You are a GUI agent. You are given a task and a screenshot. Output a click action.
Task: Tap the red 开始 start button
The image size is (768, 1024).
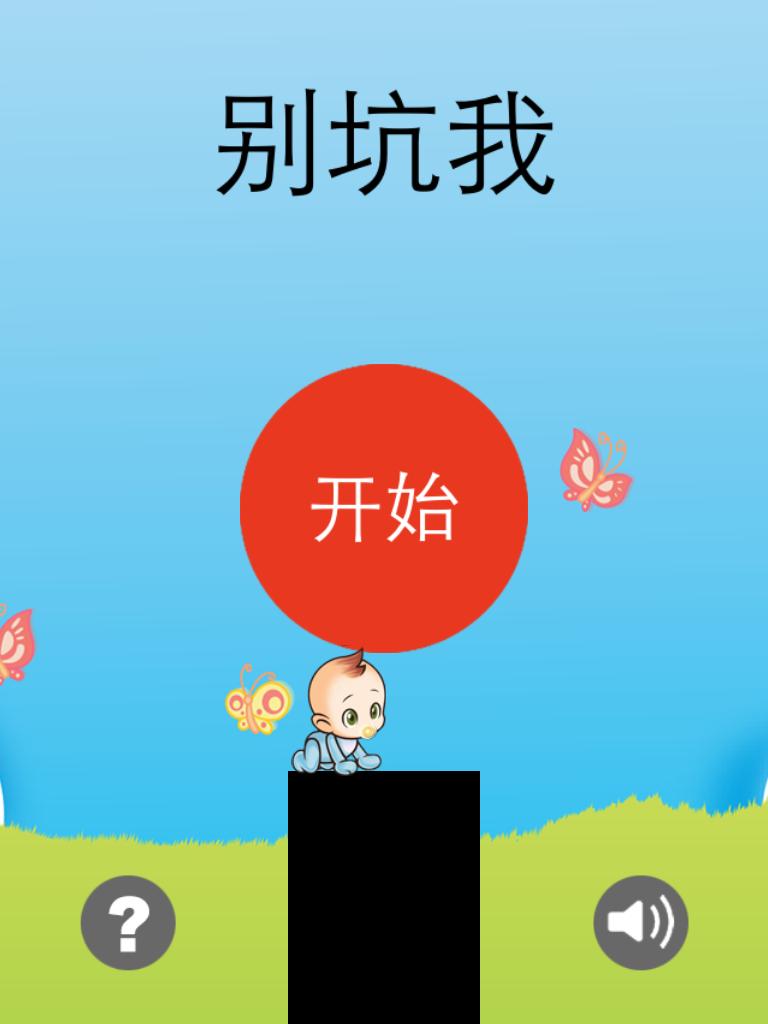[x=384, y=508]
